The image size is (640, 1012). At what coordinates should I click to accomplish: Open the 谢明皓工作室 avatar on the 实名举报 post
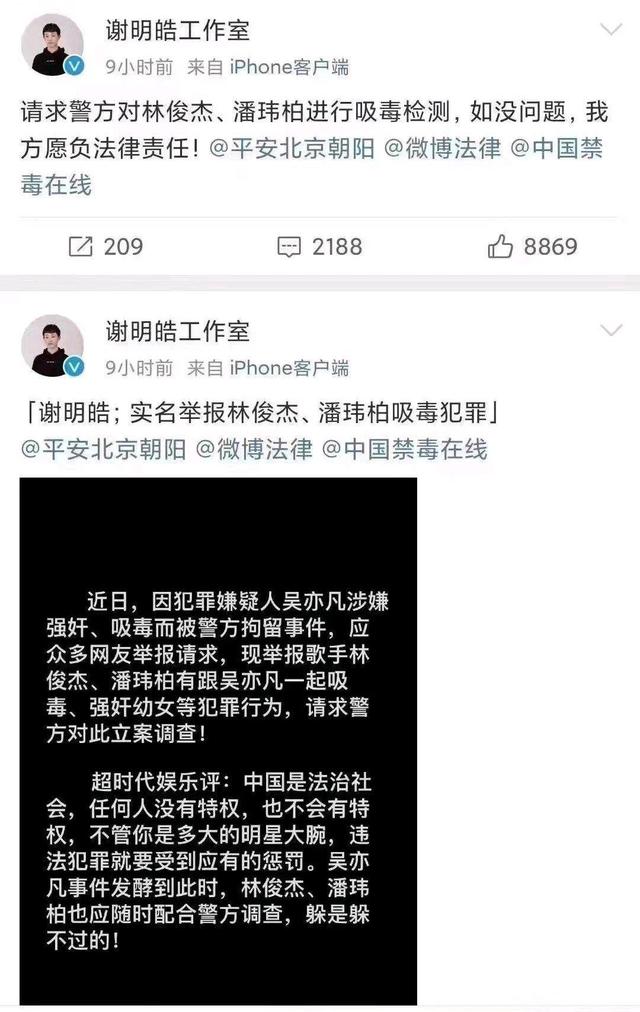pos(52,346)
